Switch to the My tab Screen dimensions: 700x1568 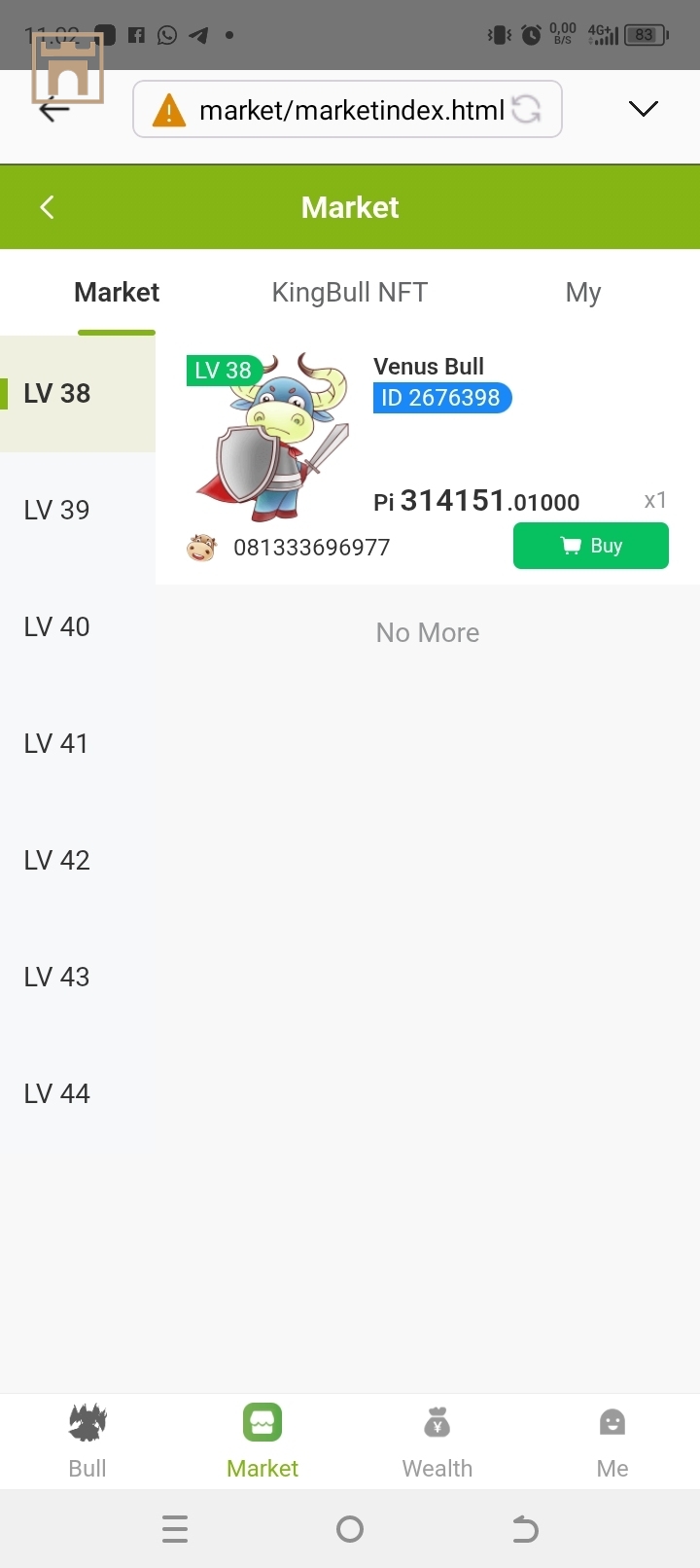click(x=582, y=293)
